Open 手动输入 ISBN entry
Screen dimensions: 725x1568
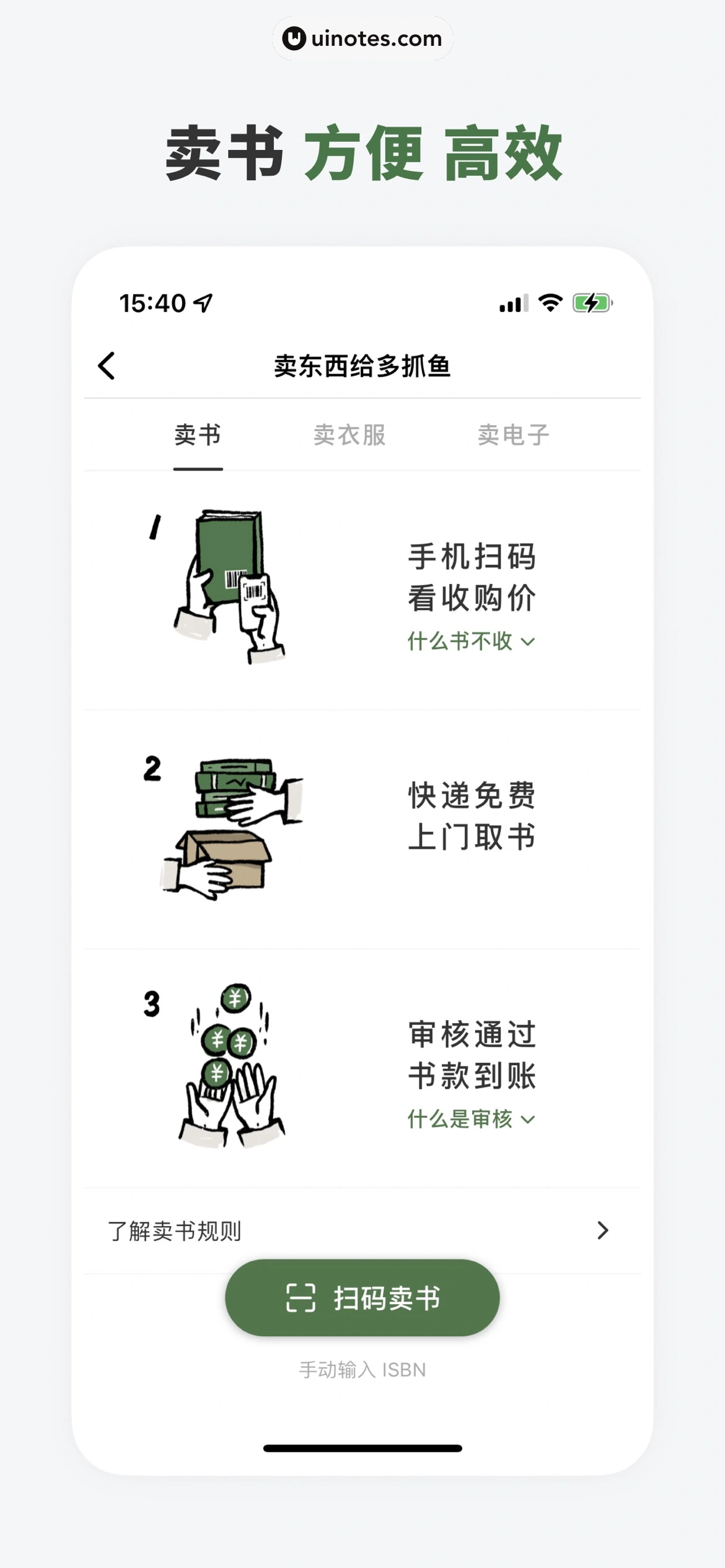click(x=362, y=1369)
